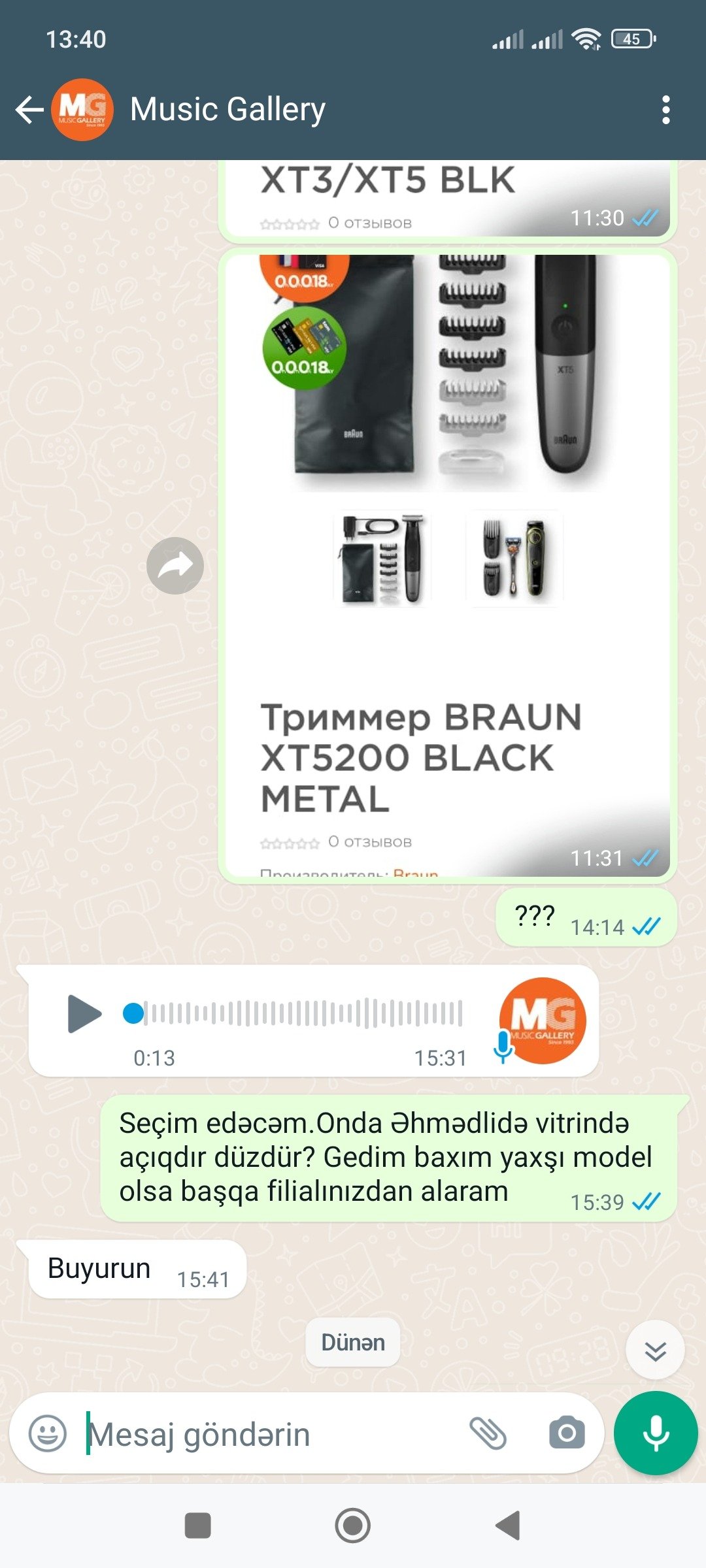Open the emoji picker
Image resolution: width=706 pixels, height=1568 pixels.
click(48, 1434)
